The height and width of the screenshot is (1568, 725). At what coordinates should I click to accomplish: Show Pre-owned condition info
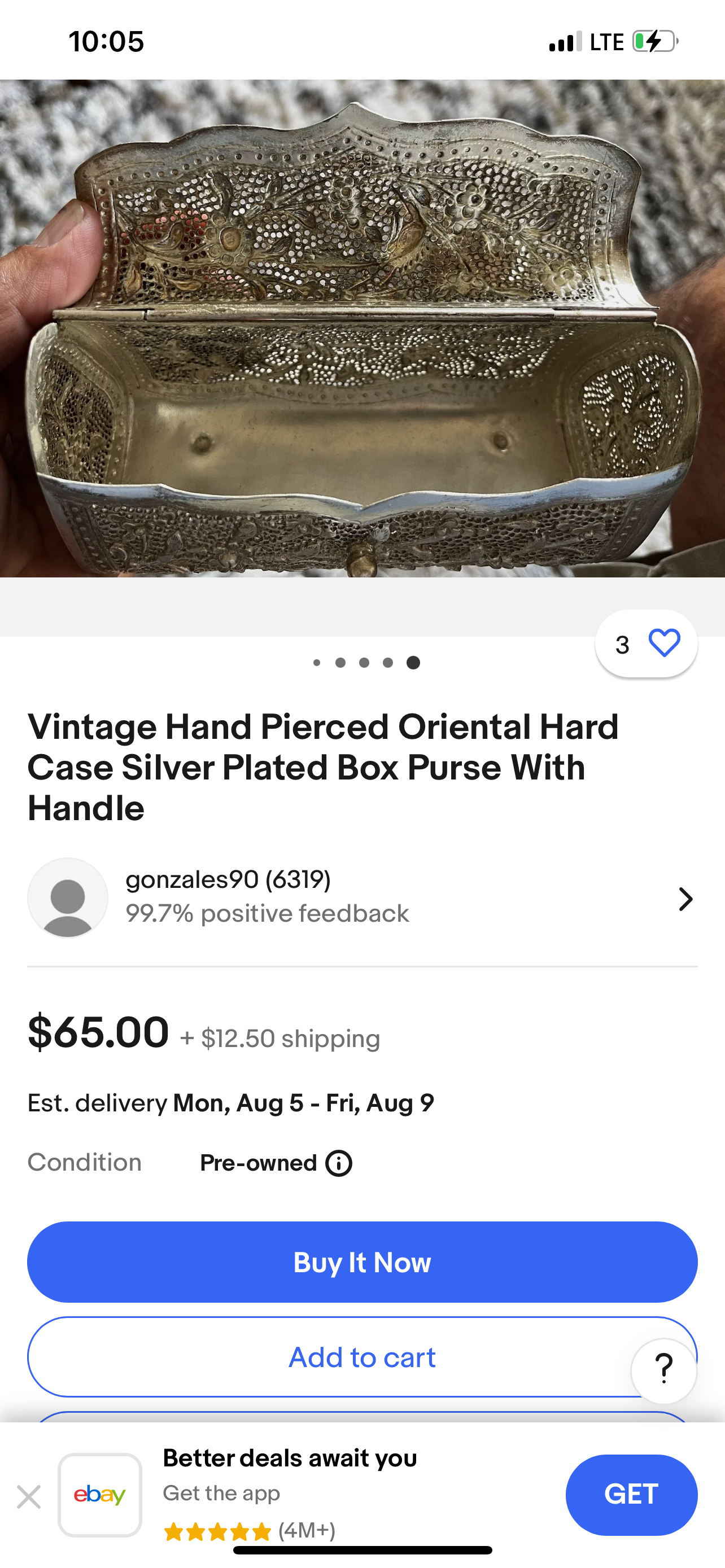click(x=338, y=1163)
